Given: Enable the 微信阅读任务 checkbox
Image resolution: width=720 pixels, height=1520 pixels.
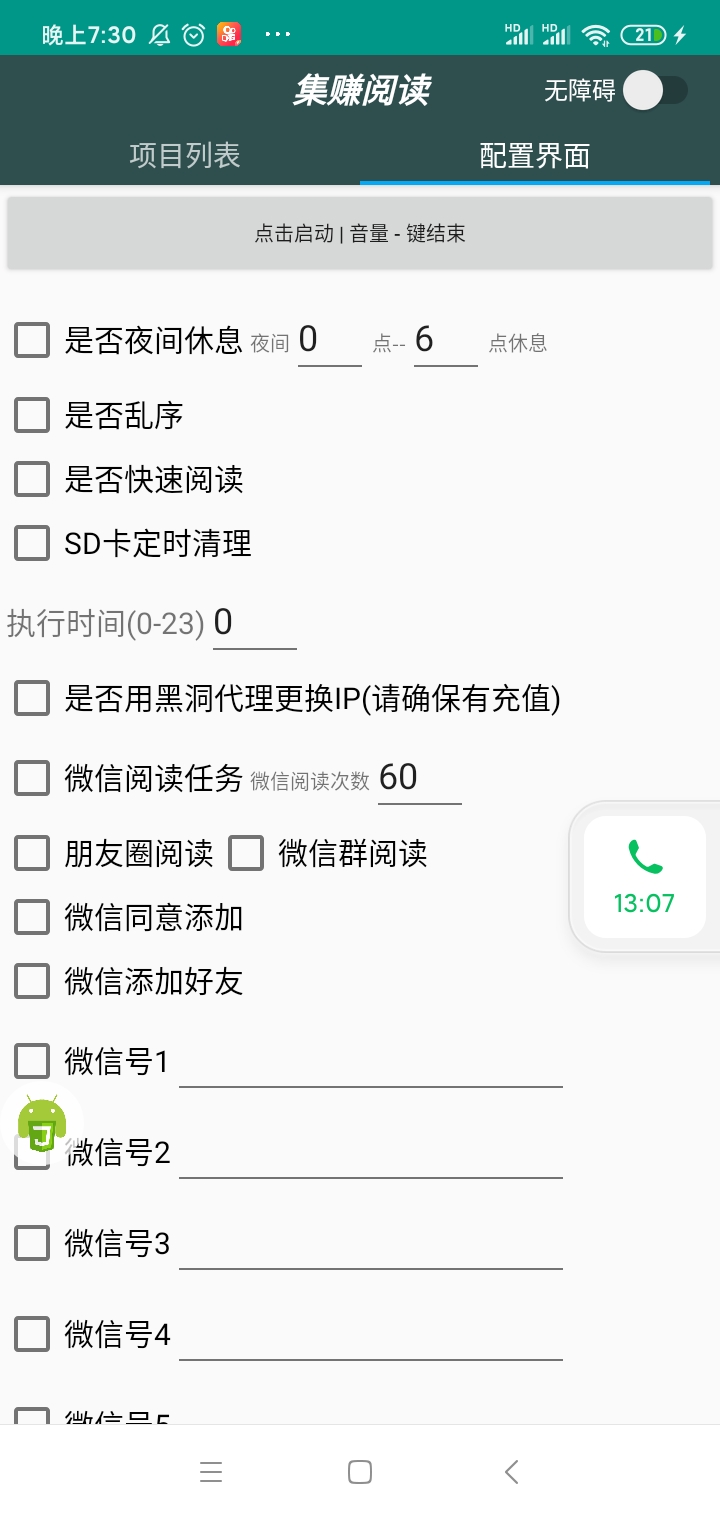Looking at the screenshot, I should (x=31, y=779).
